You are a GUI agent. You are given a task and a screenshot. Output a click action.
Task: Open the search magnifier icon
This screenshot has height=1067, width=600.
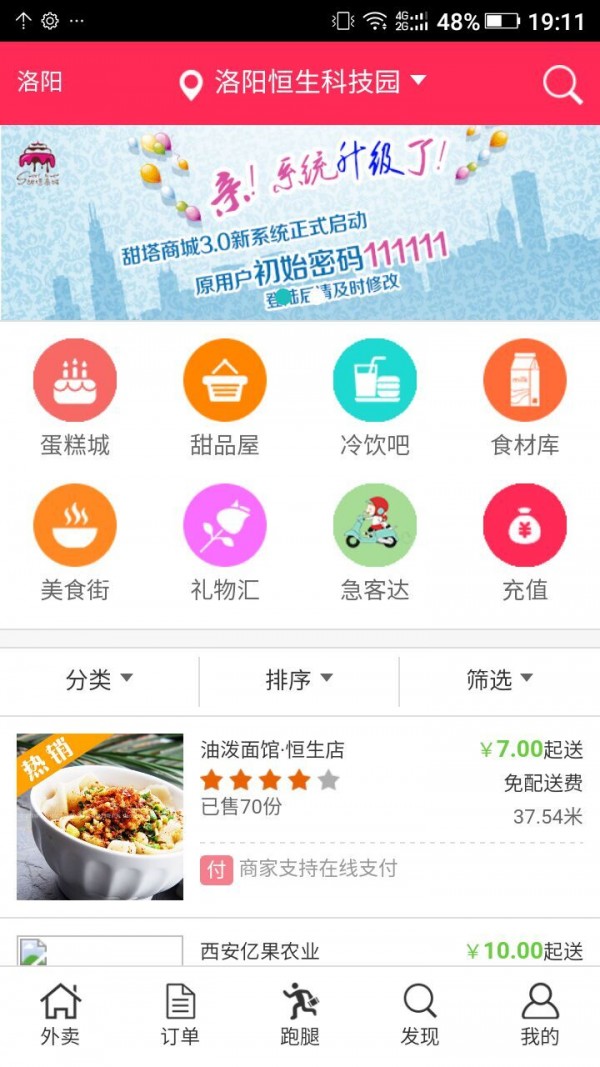pyautogui.click(x=562, y=84)
